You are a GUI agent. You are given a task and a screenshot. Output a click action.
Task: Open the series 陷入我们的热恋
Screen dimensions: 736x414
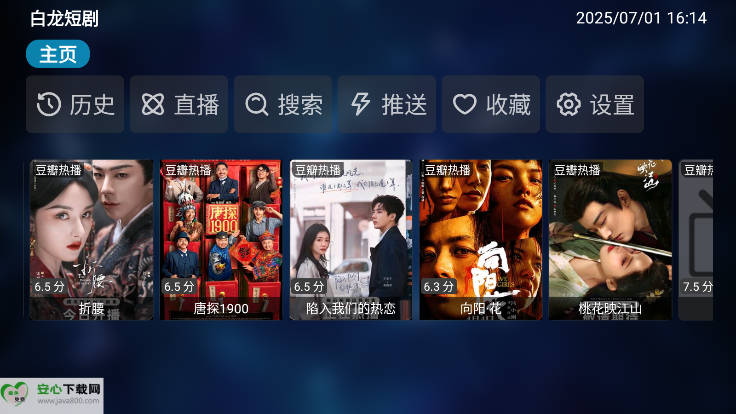pyautogui.click(x=350, y=240)
